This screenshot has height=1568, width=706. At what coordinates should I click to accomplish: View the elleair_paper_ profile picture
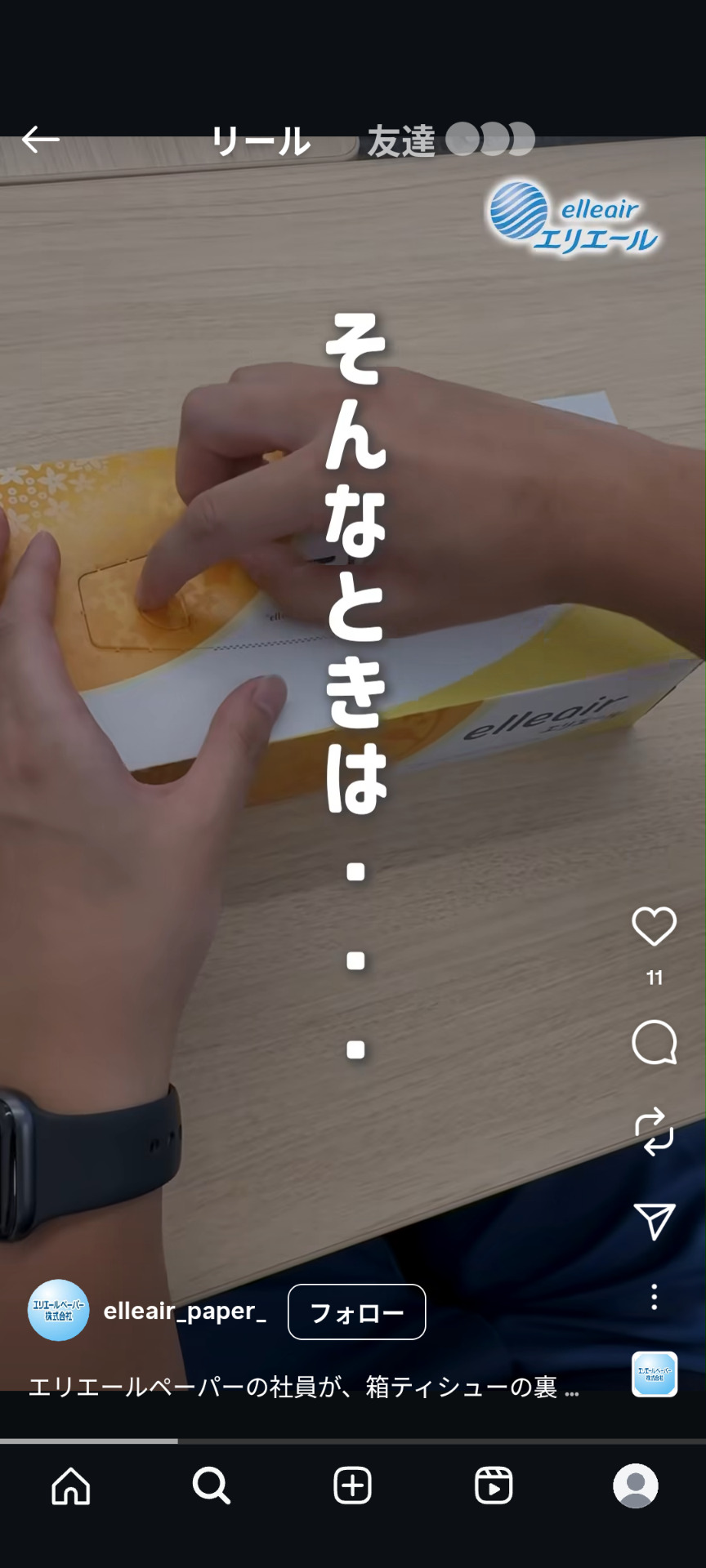click(x=58, y=1311)
